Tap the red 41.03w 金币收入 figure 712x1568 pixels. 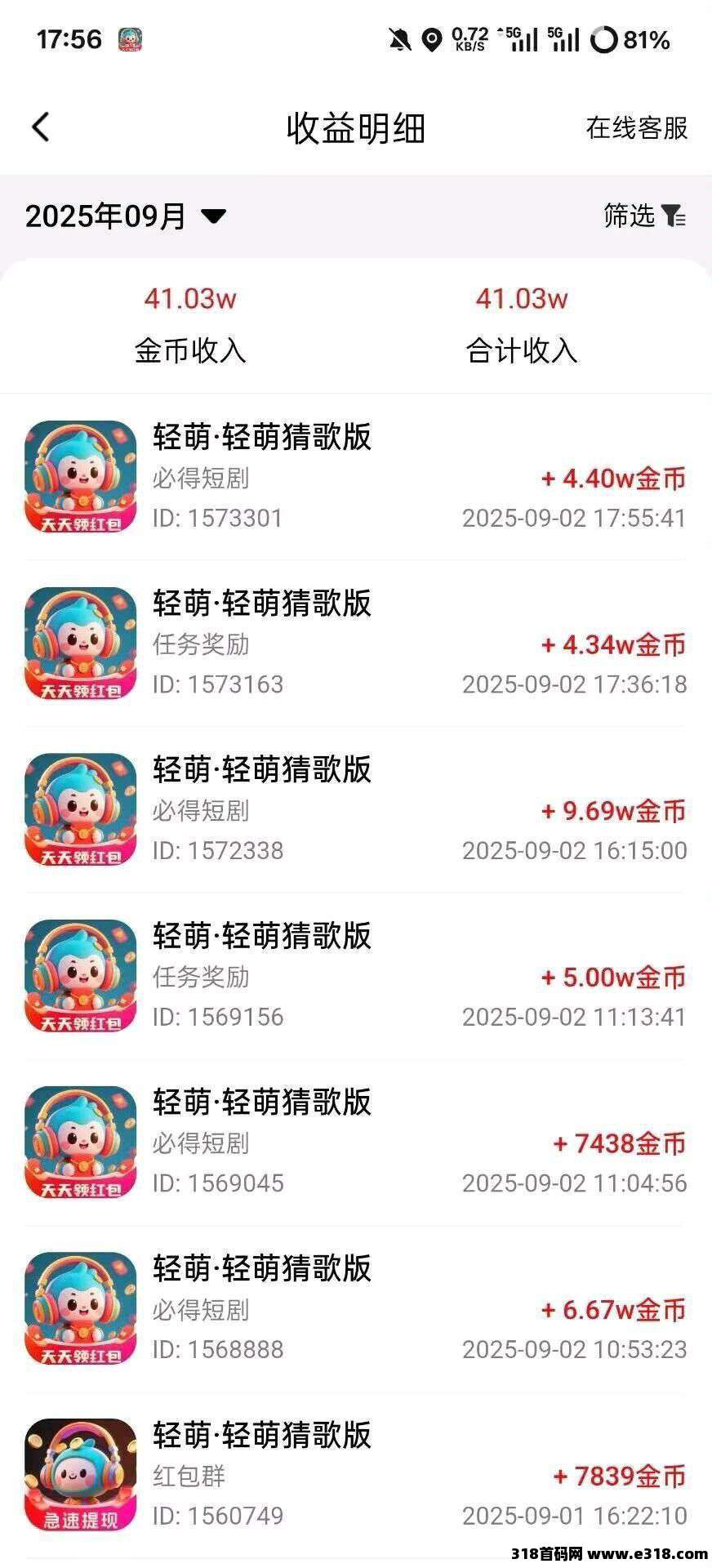pos(190,301)
